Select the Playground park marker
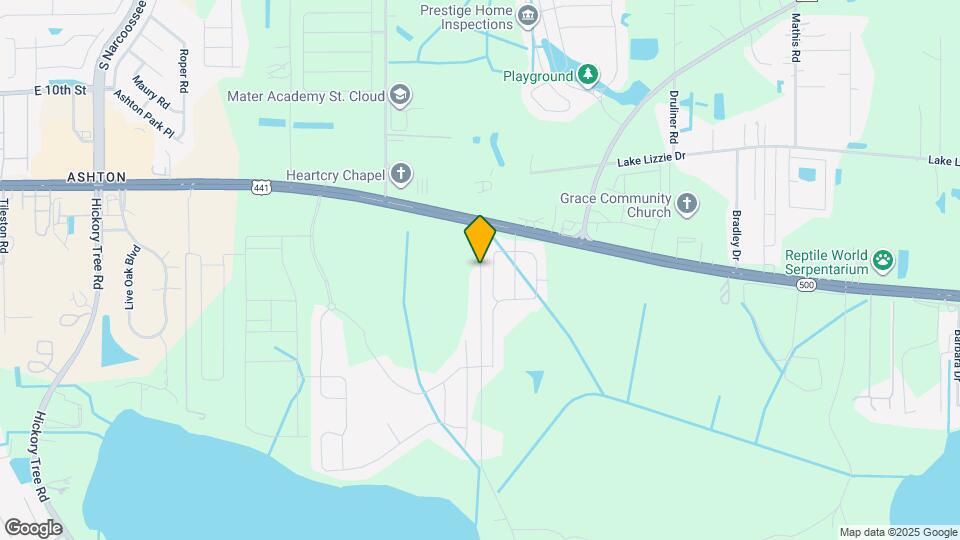The height and width of the screenshot is (540, 960). 588,76
